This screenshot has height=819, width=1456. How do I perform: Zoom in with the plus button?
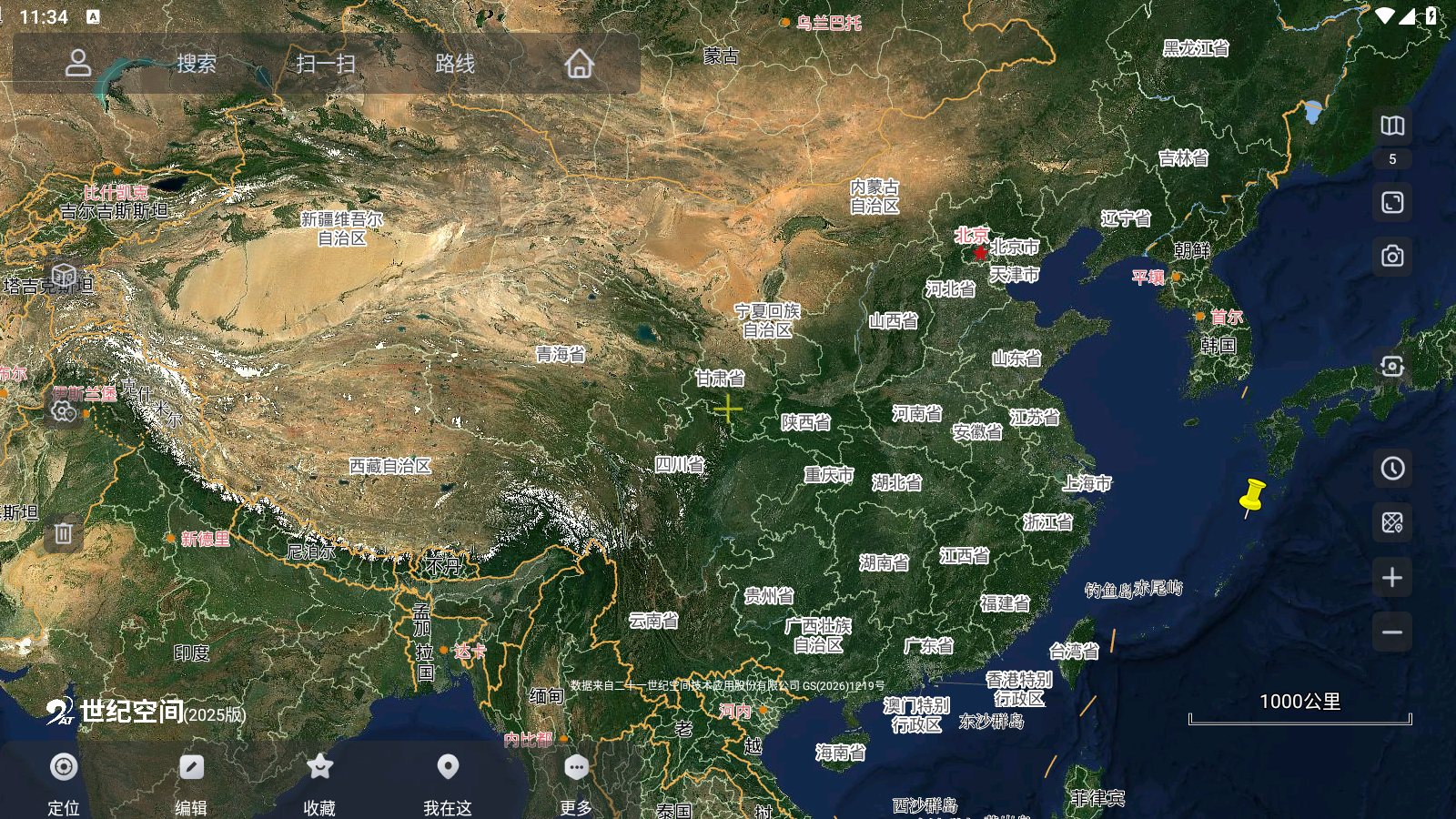click(1392, 577)
